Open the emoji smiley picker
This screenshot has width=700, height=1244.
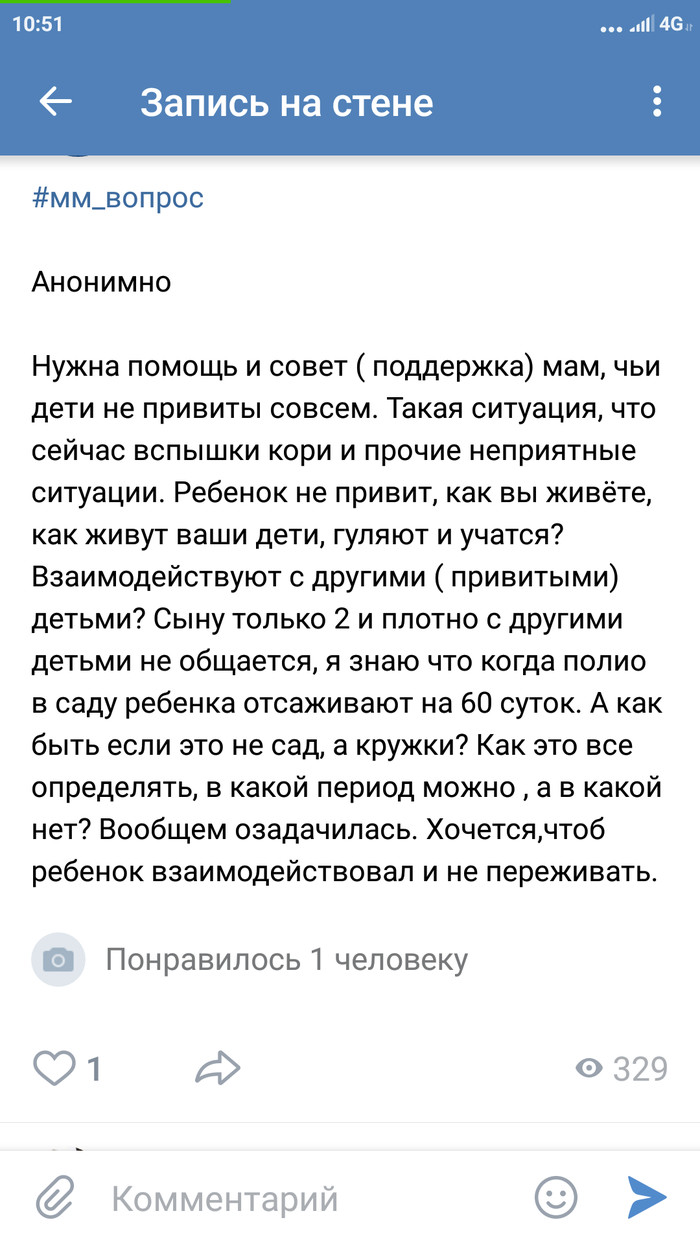pos(556,1198)
